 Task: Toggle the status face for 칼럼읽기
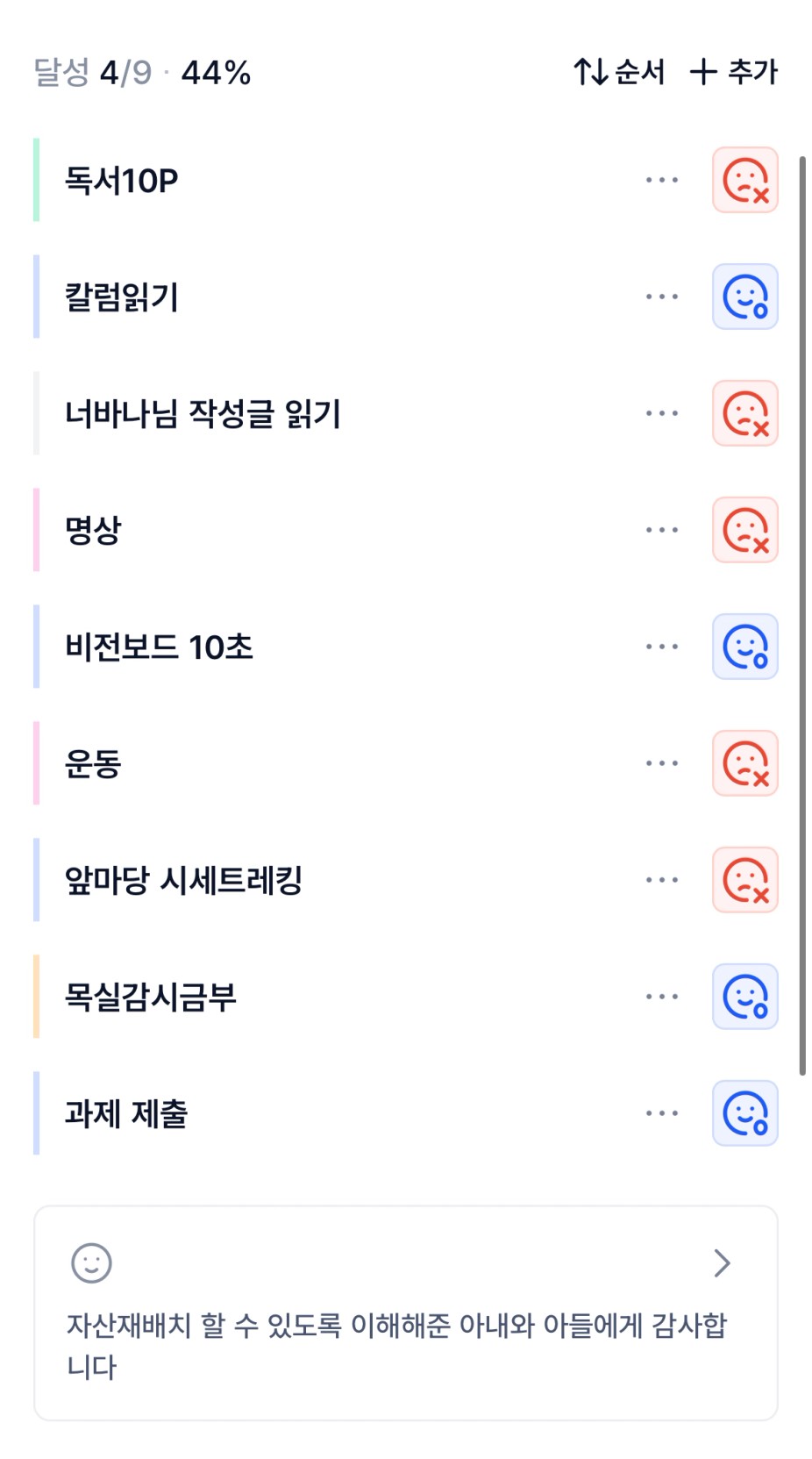tap(744, 297)
